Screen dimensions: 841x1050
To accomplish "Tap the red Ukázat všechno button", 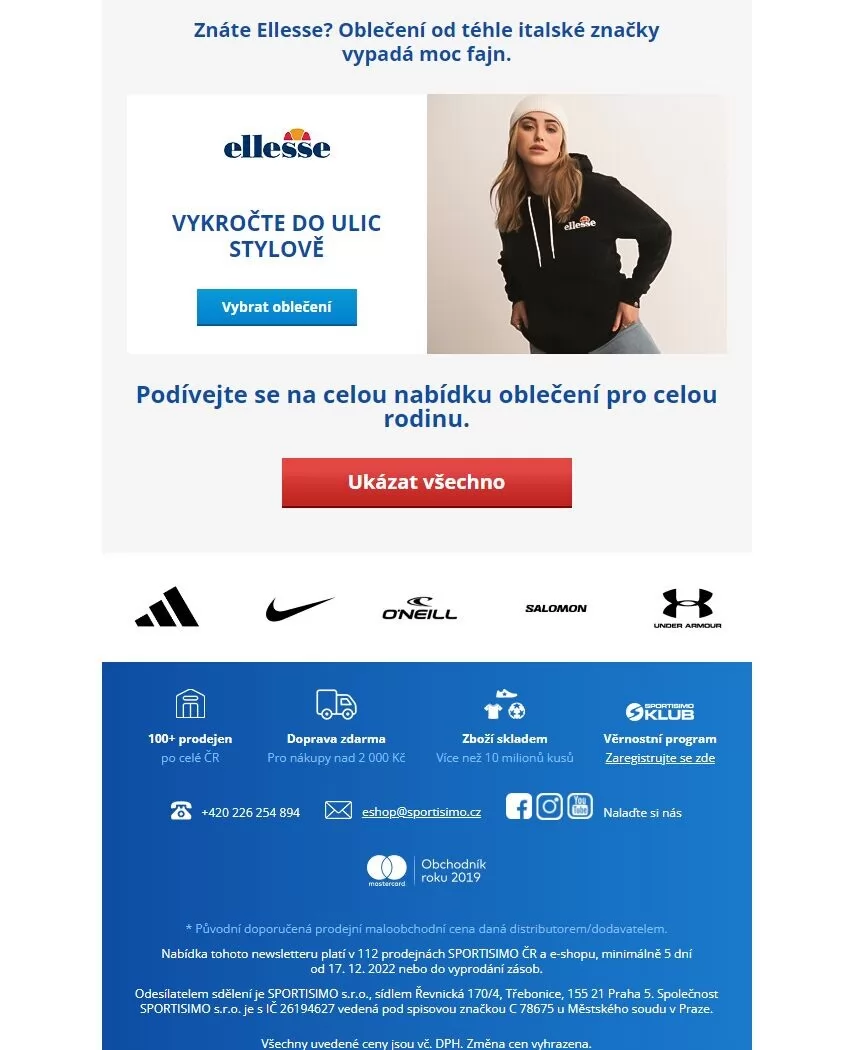I will (x=427, y=483).
